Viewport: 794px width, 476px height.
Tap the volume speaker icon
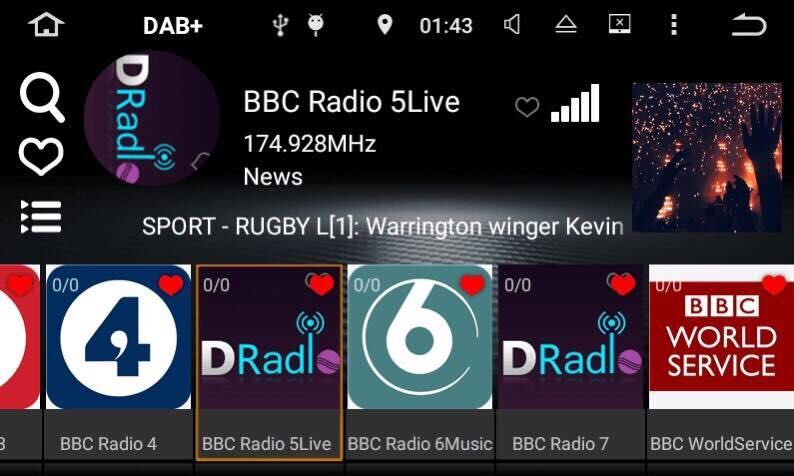point(512,25)
